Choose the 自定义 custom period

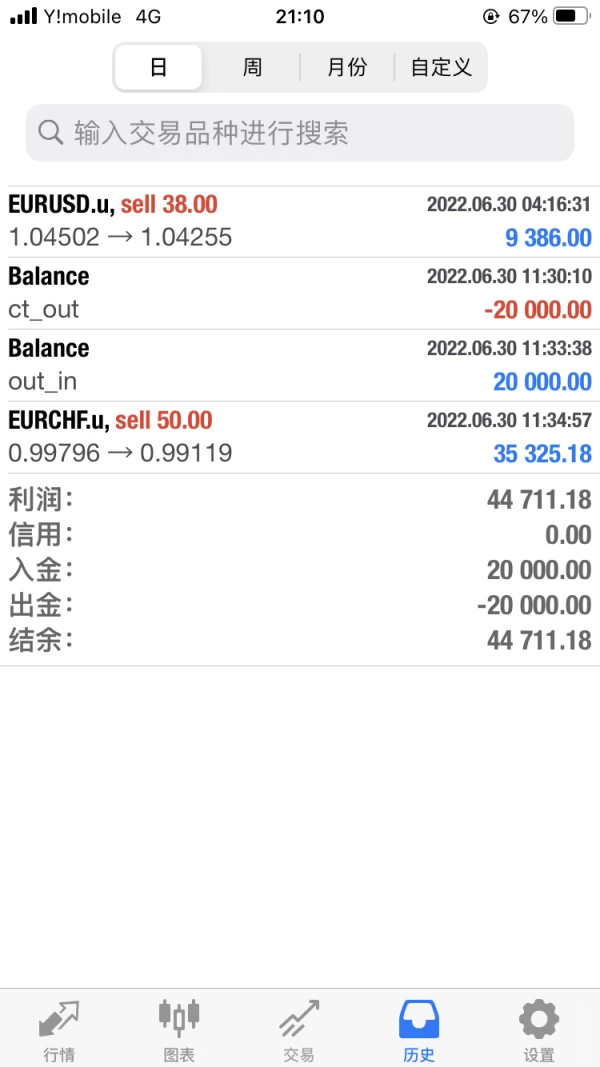tap(441, 68)
